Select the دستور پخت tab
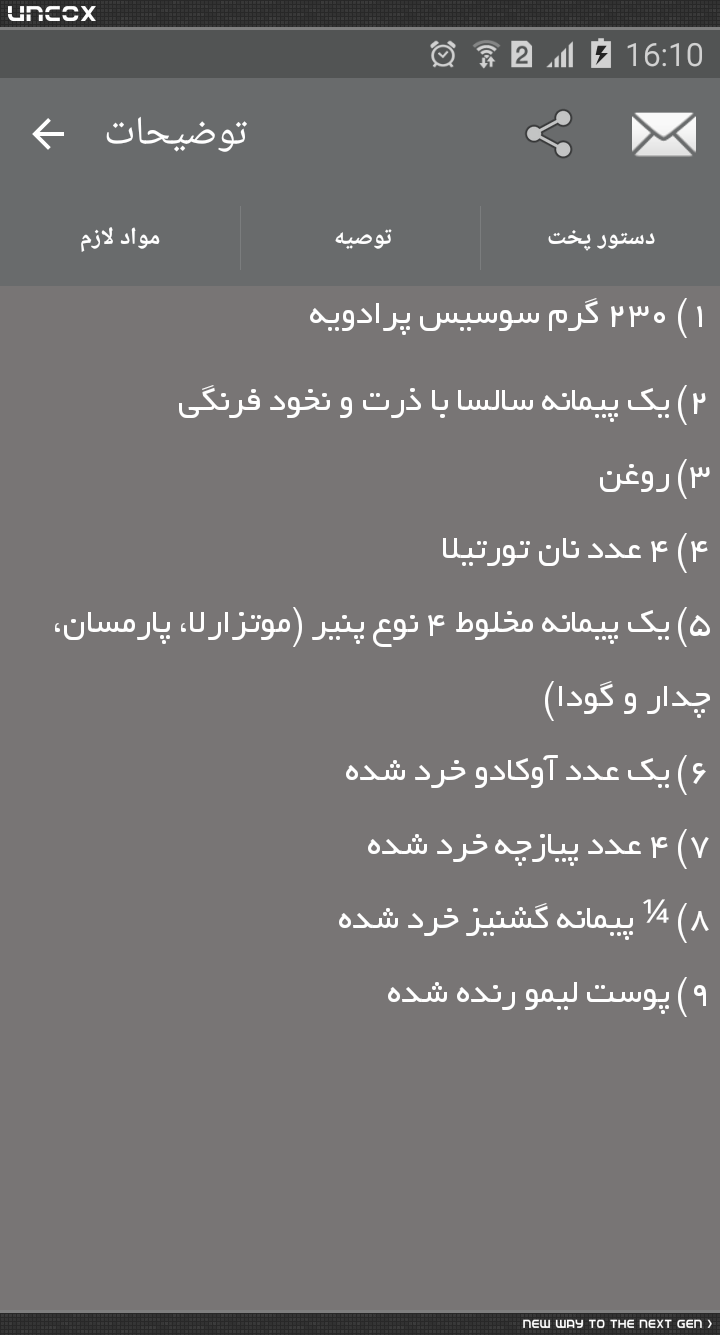This screenshot has height=1335, width=720. [x=601, y=238]
